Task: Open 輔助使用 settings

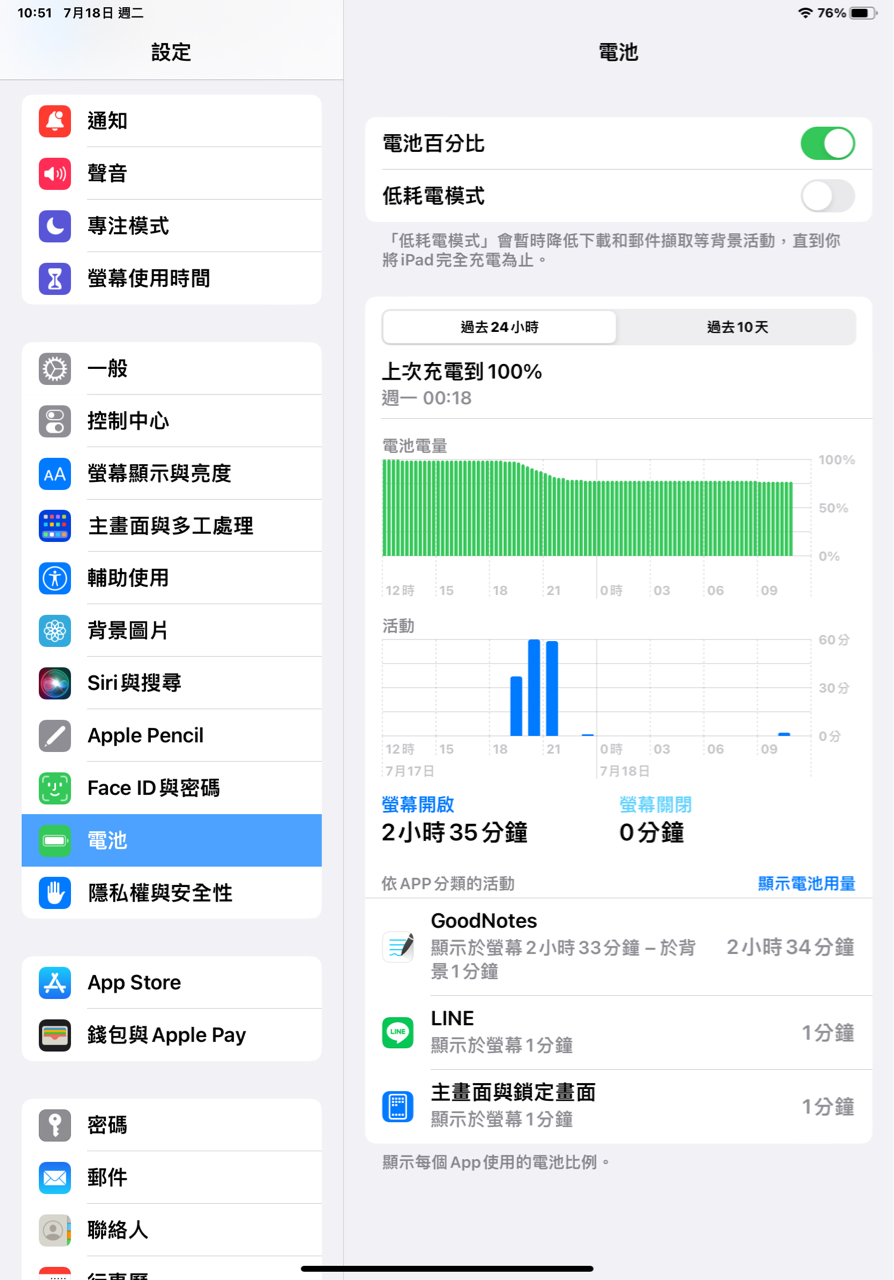Action: click(x=171, y=578)
